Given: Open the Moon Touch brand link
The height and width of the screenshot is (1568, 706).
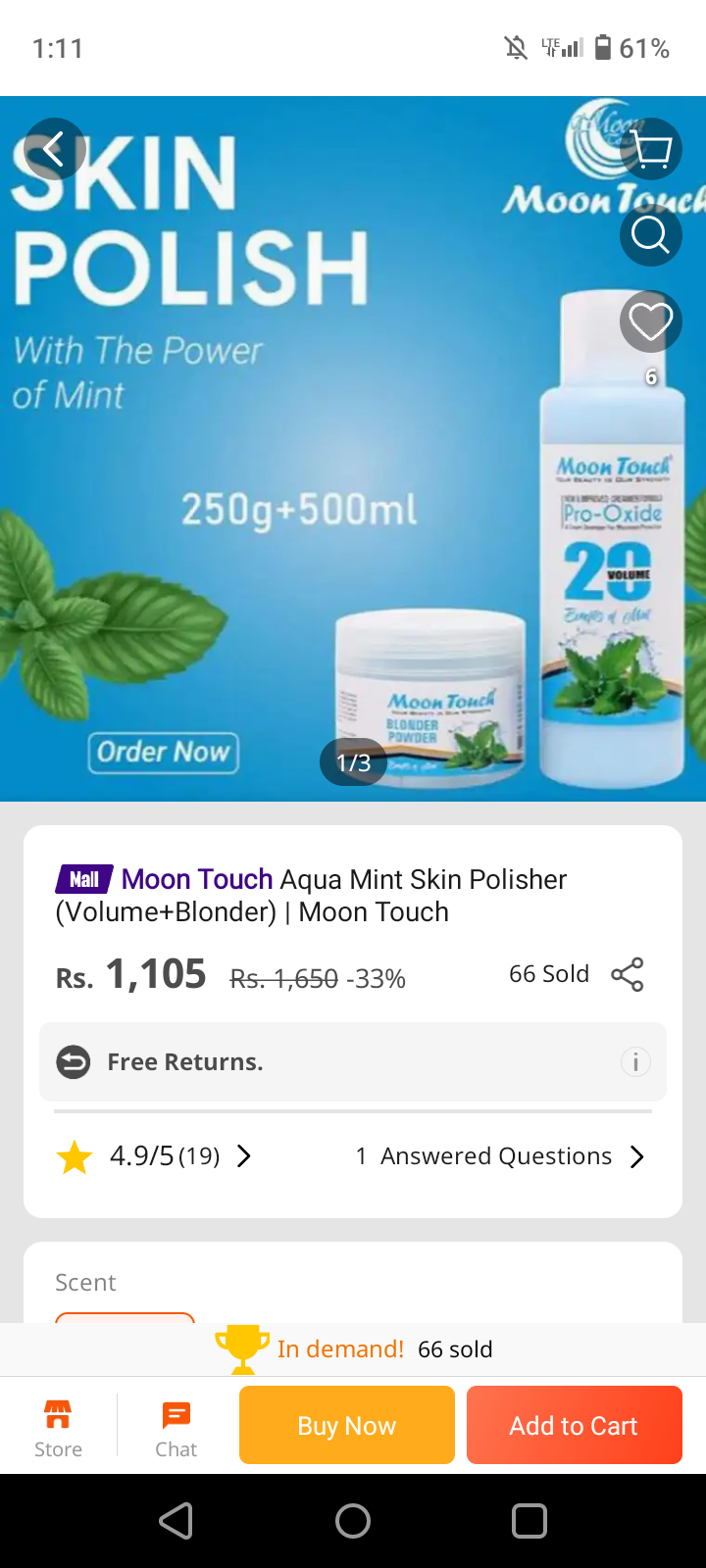Looking at the screenshot, I should 196,879.
